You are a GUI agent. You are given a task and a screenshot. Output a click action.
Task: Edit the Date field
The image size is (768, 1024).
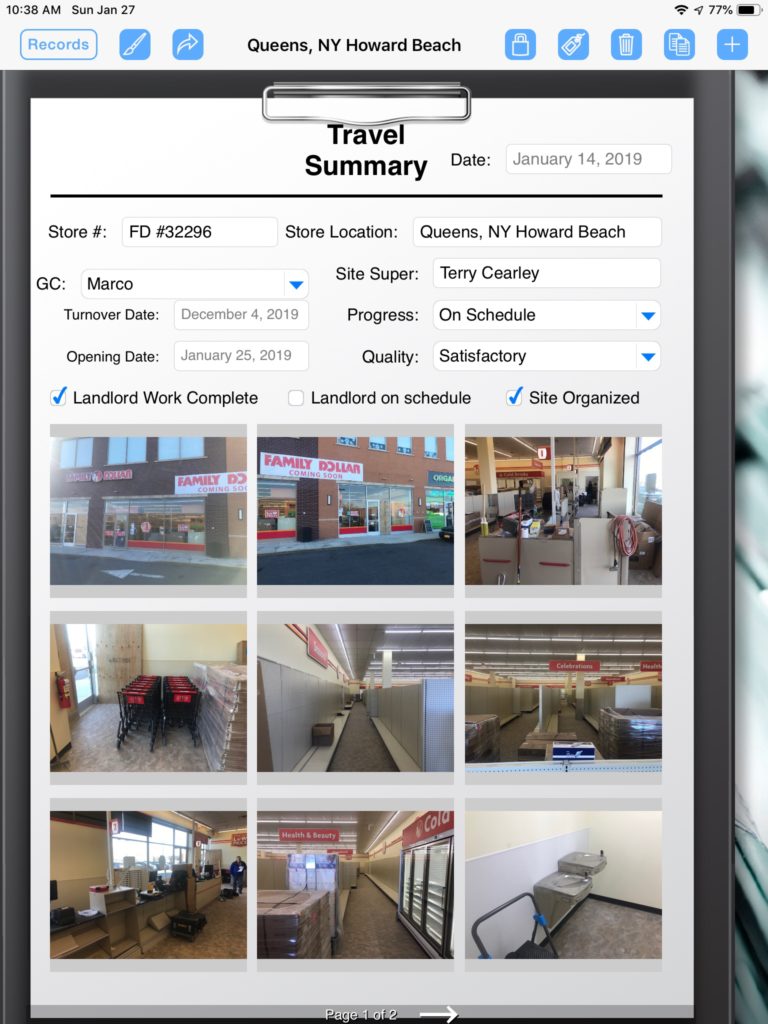(588, 159)
